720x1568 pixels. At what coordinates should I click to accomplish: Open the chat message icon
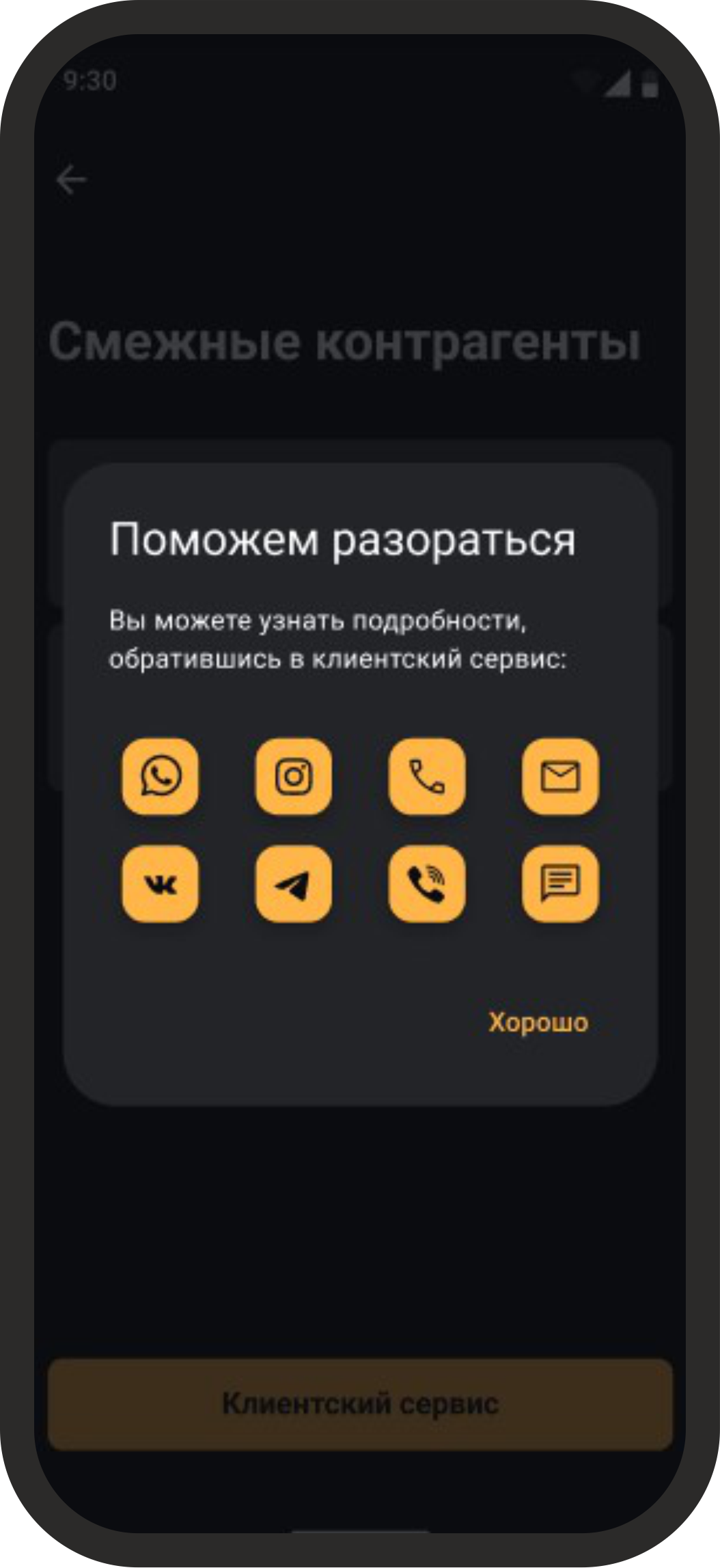[560, 883]
